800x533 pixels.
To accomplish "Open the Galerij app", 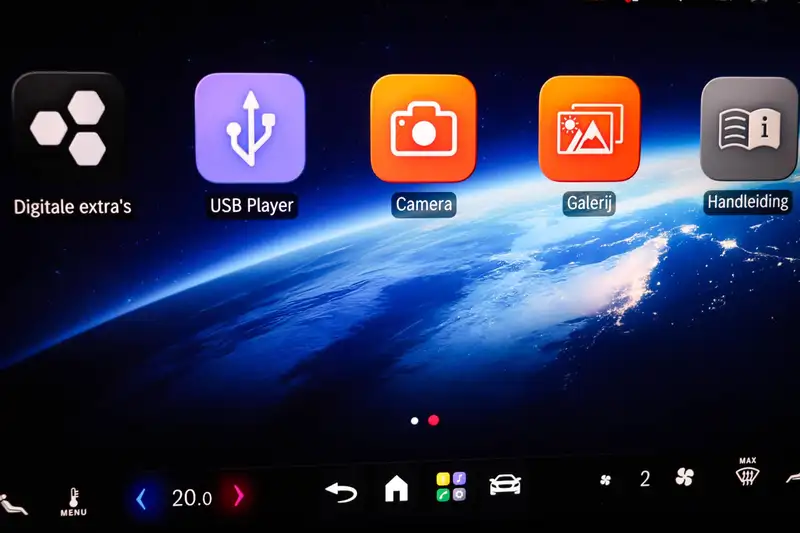I will coord(589,129).
